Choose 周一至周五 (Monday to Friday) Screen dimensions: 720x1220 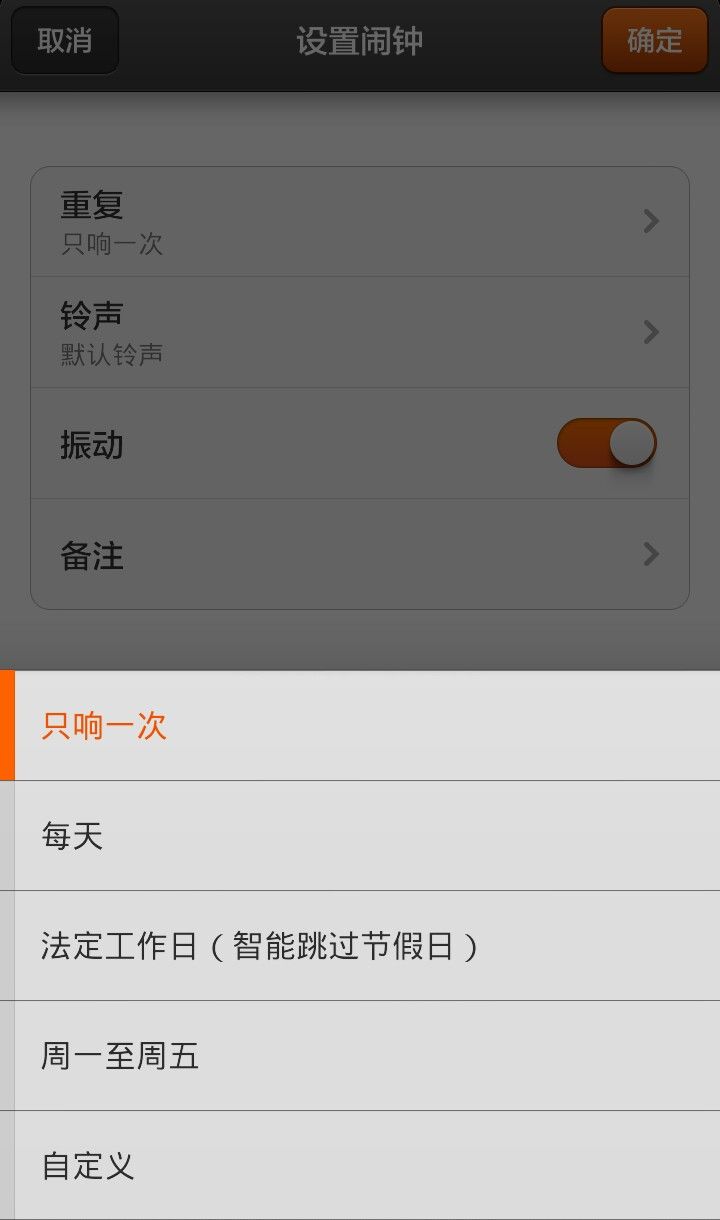117,1055
